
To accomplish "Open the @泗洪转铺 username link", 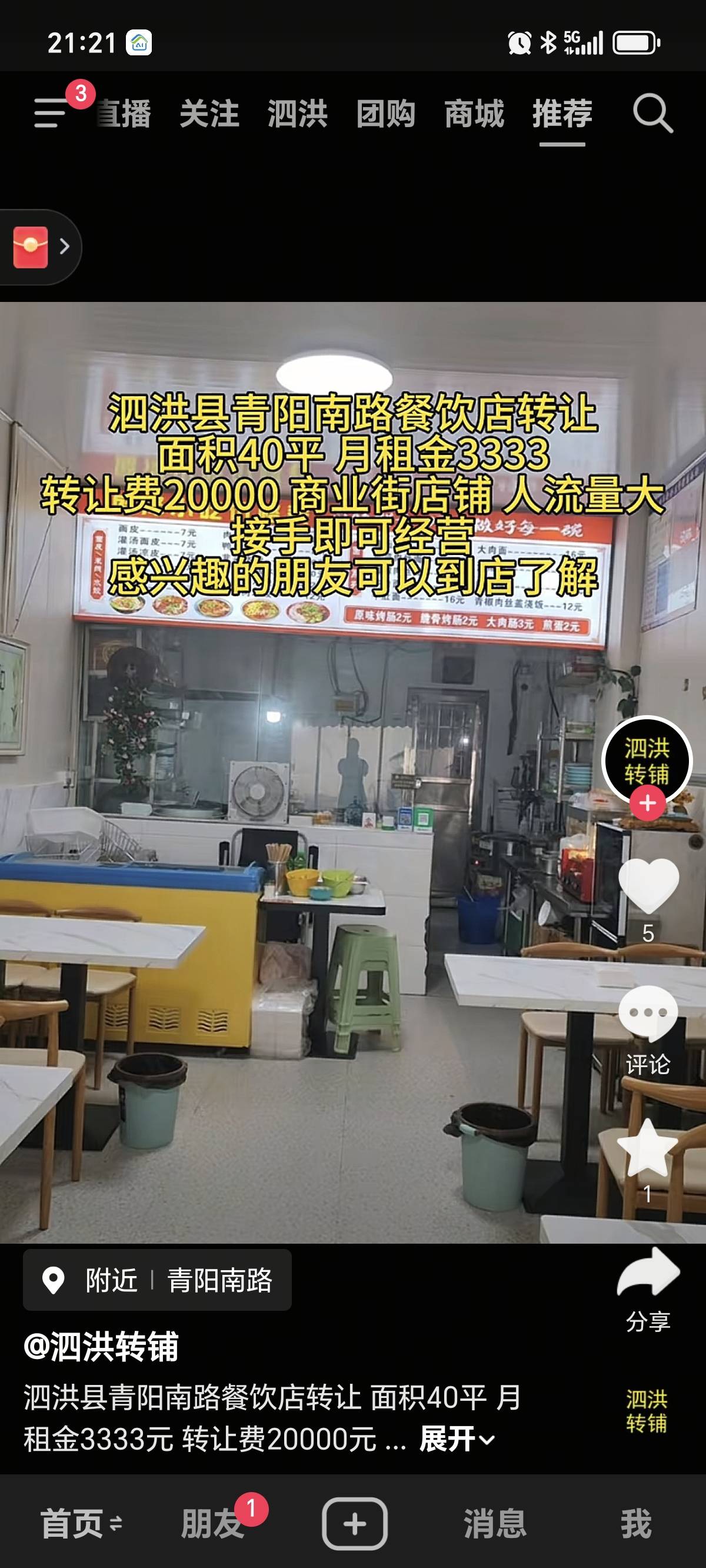I will pyautogui.click(x=101, y=1347).
